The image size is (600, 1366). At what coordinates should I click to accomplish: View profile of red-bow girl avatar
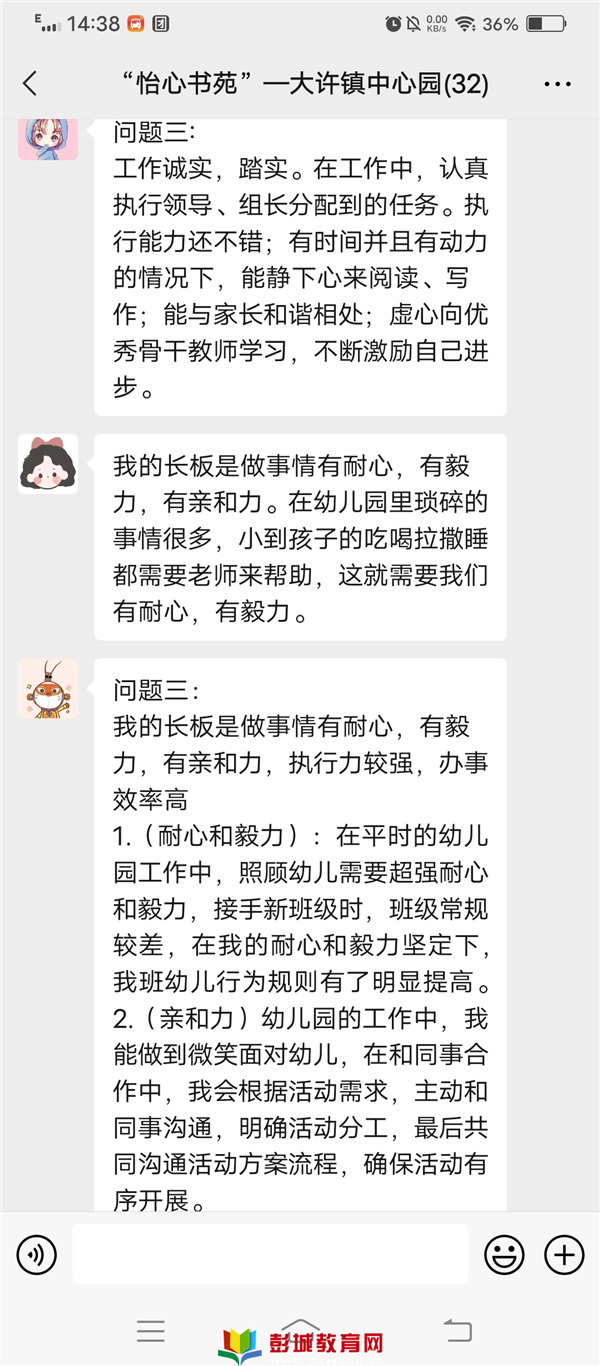[48, 464]
